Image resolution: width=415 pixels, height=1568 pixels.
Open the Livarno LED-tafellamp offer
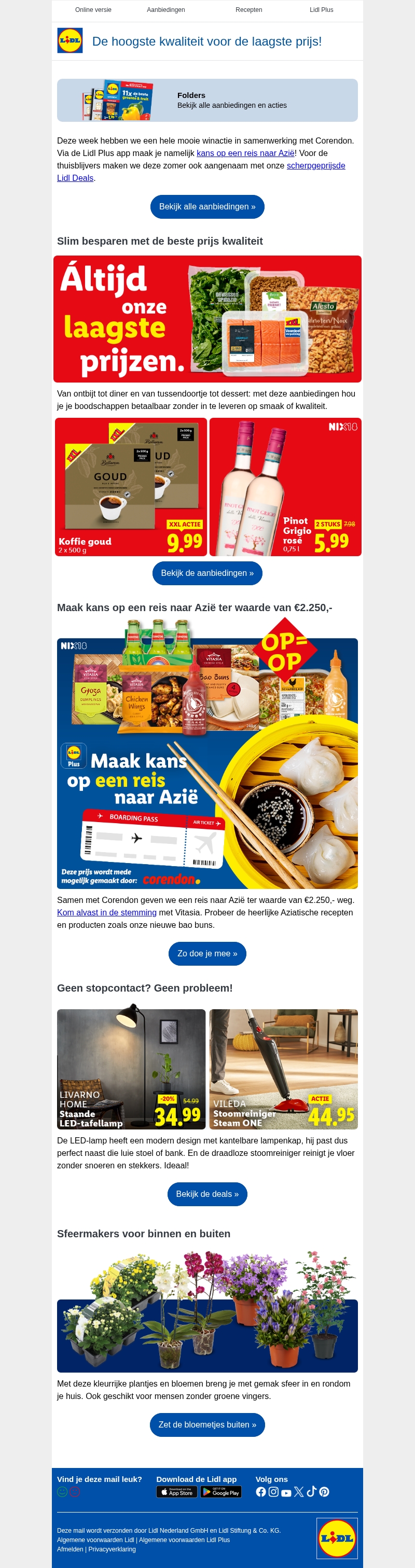(131, 1069)
